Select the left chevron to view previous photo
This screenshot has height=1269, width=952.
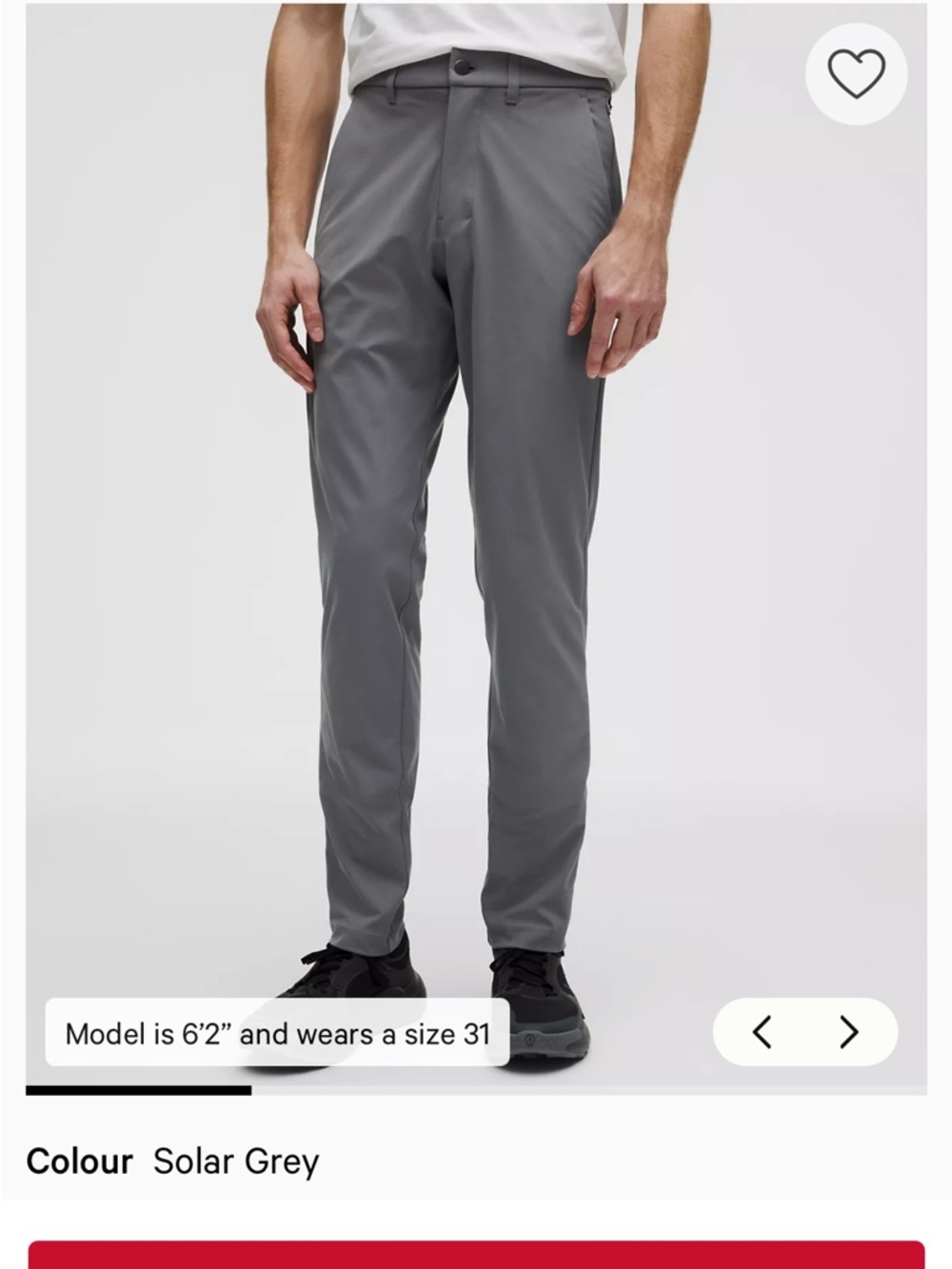(x=764, y=1031)
